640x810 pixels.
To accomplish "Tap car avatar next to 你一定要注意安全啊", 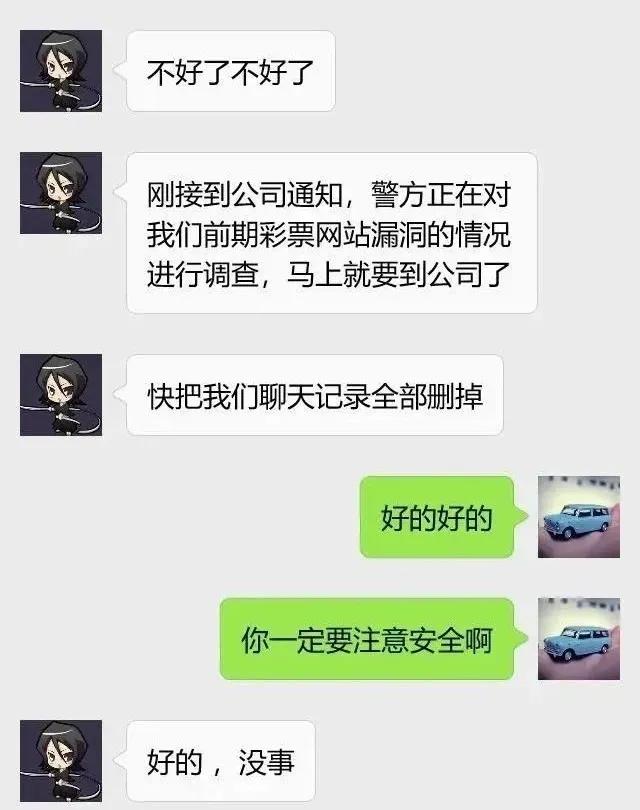I will click(x=578, y=639).
